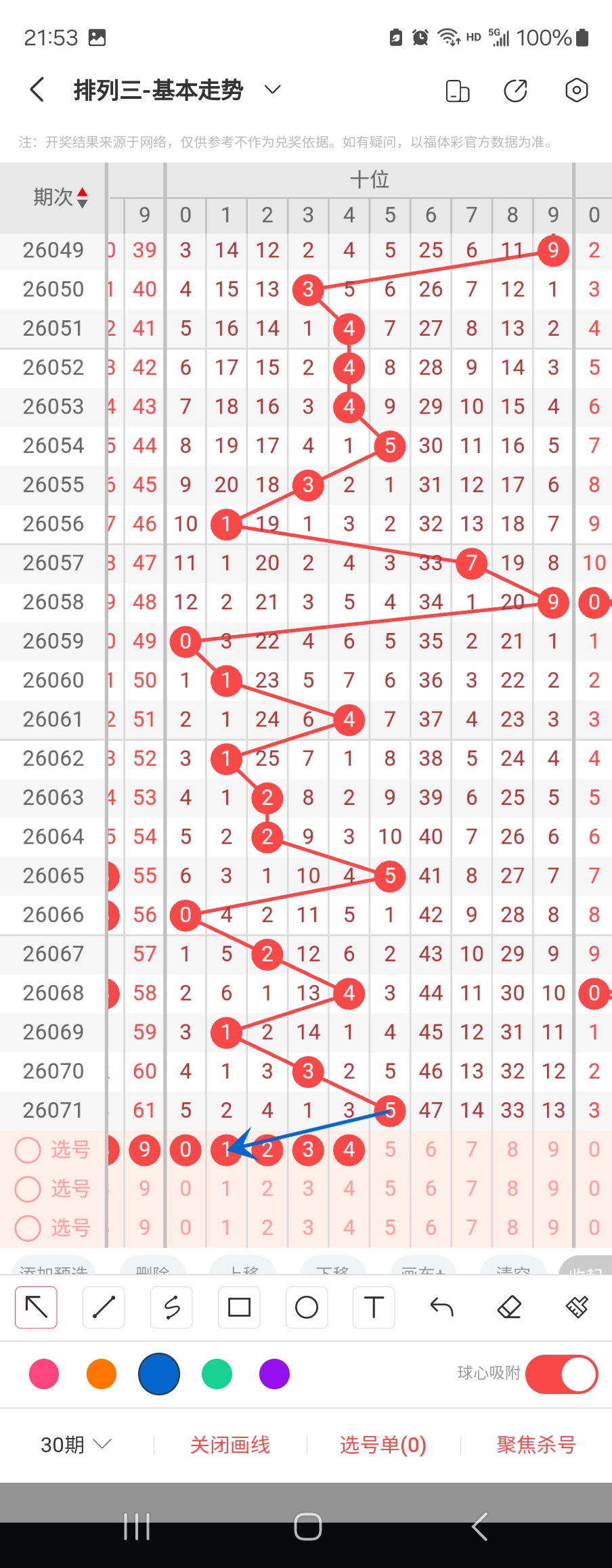This screenshot has width=612, height=1568.
Task: Select the straight line drawing tool
Action: pyautogui.click(x=104, y=1307)
